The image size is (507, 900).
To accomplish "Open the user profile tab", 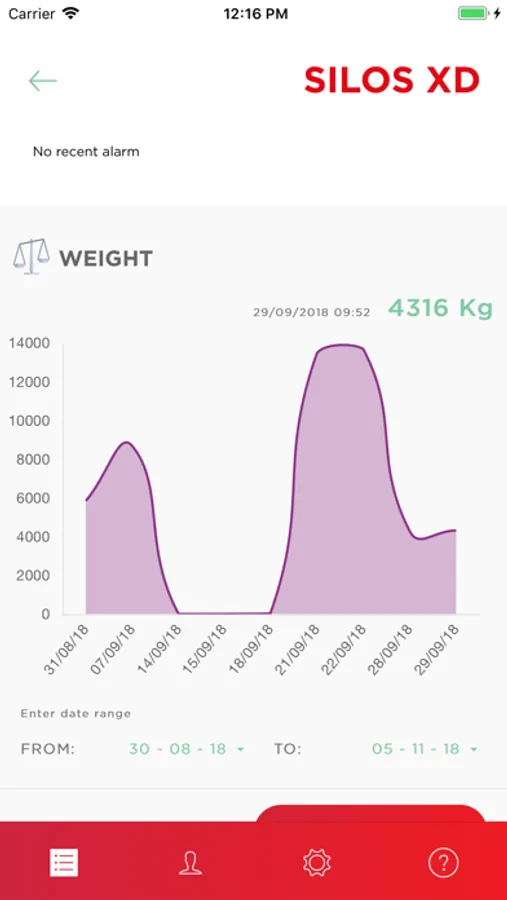I will [190, 862].
